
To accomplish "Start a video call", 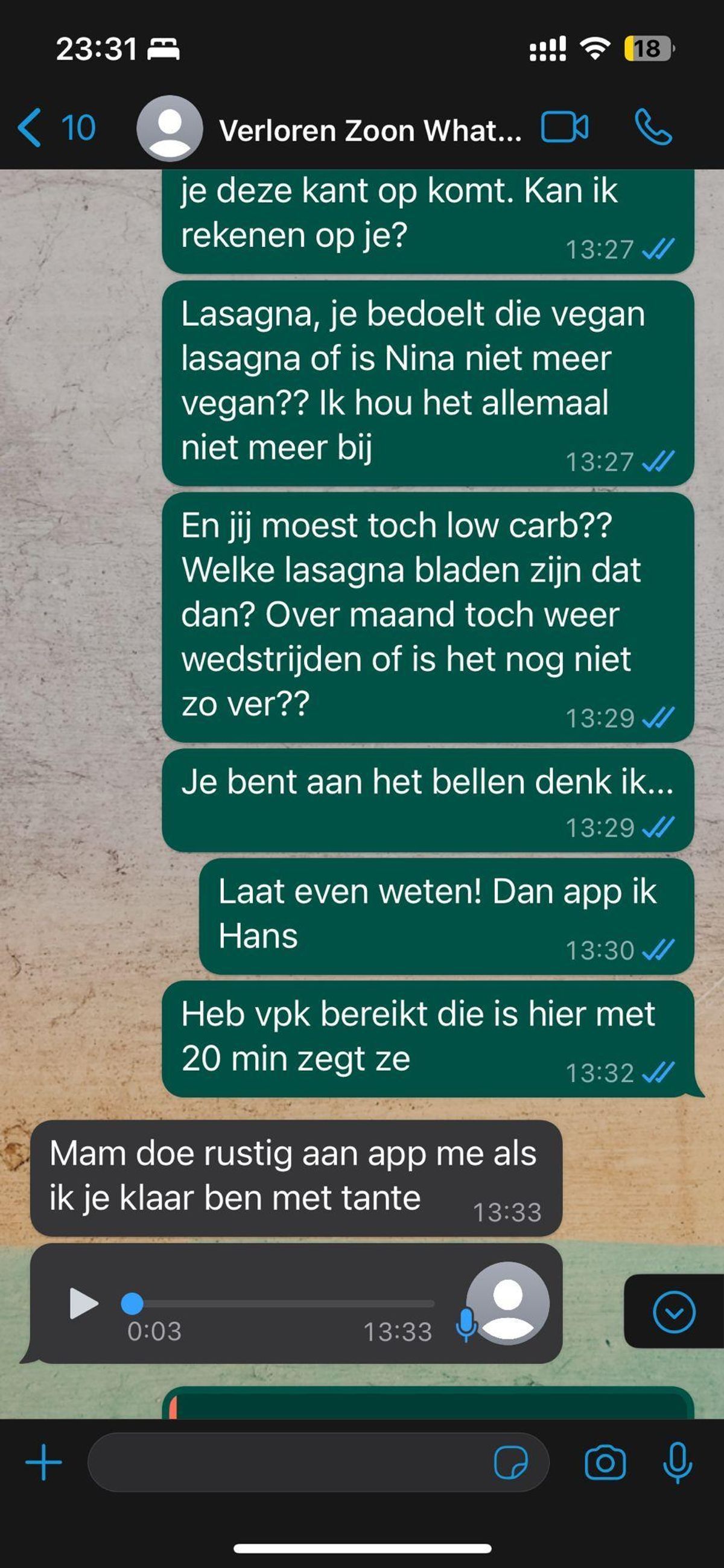I will (x=565, y=128).
